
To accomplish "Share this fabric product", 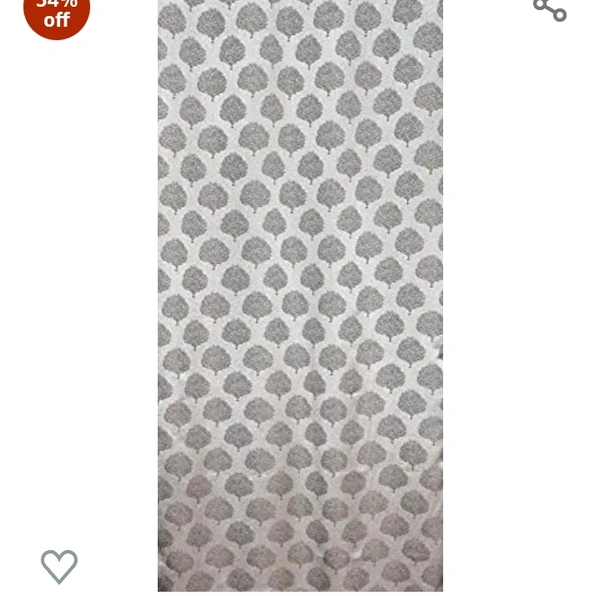I will [550, 9].
